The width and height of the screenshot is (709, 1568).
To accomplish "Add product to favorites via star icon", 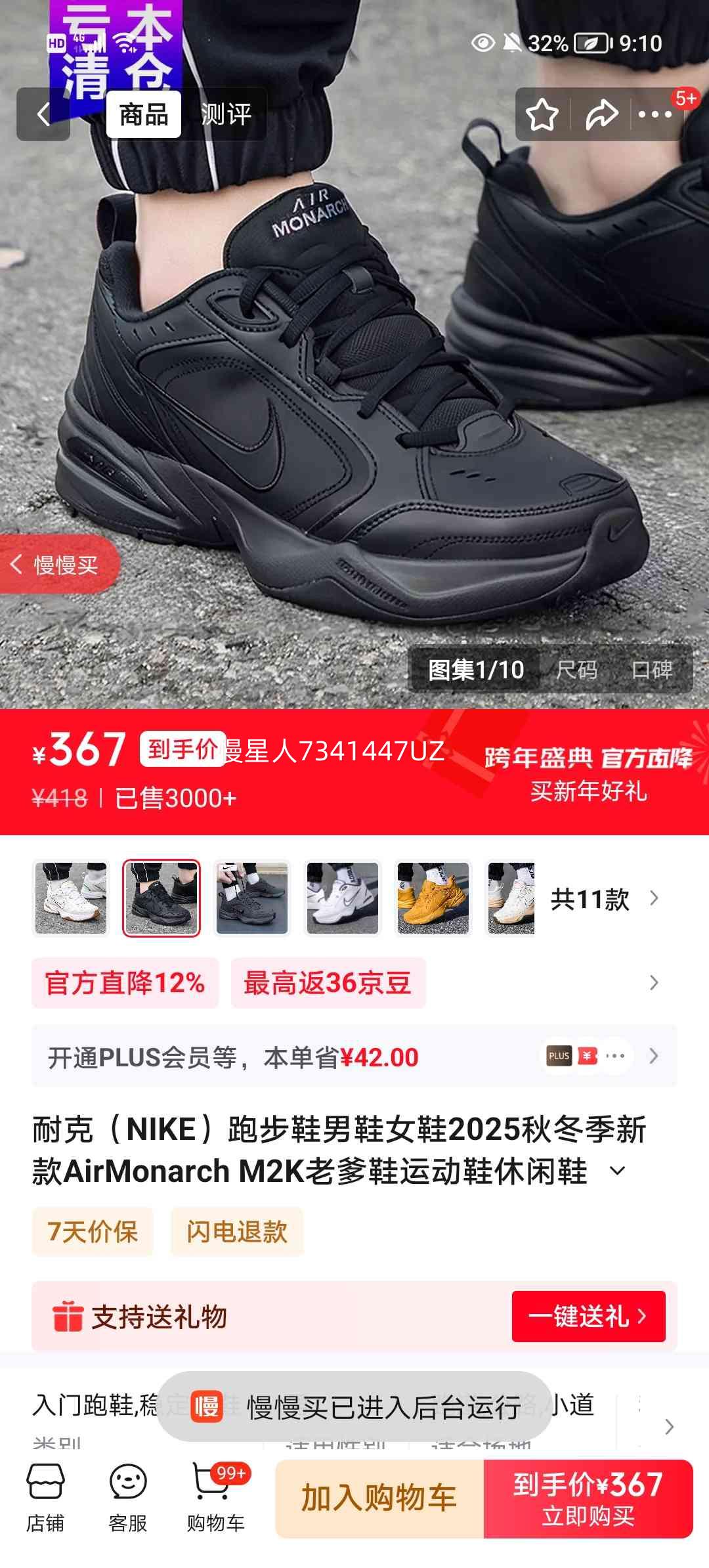I will coord(542,114).
